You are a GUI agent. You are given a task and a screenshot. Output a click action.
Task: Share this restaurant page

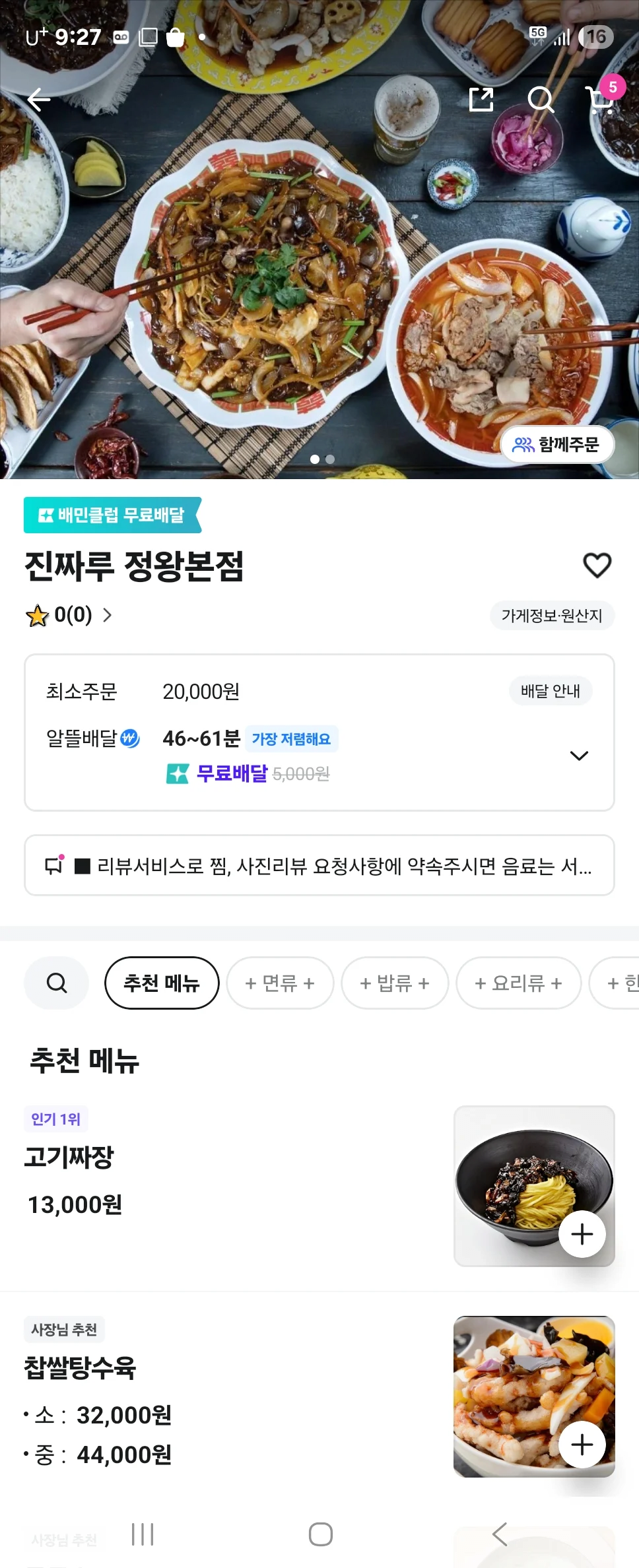click(481, 100)
